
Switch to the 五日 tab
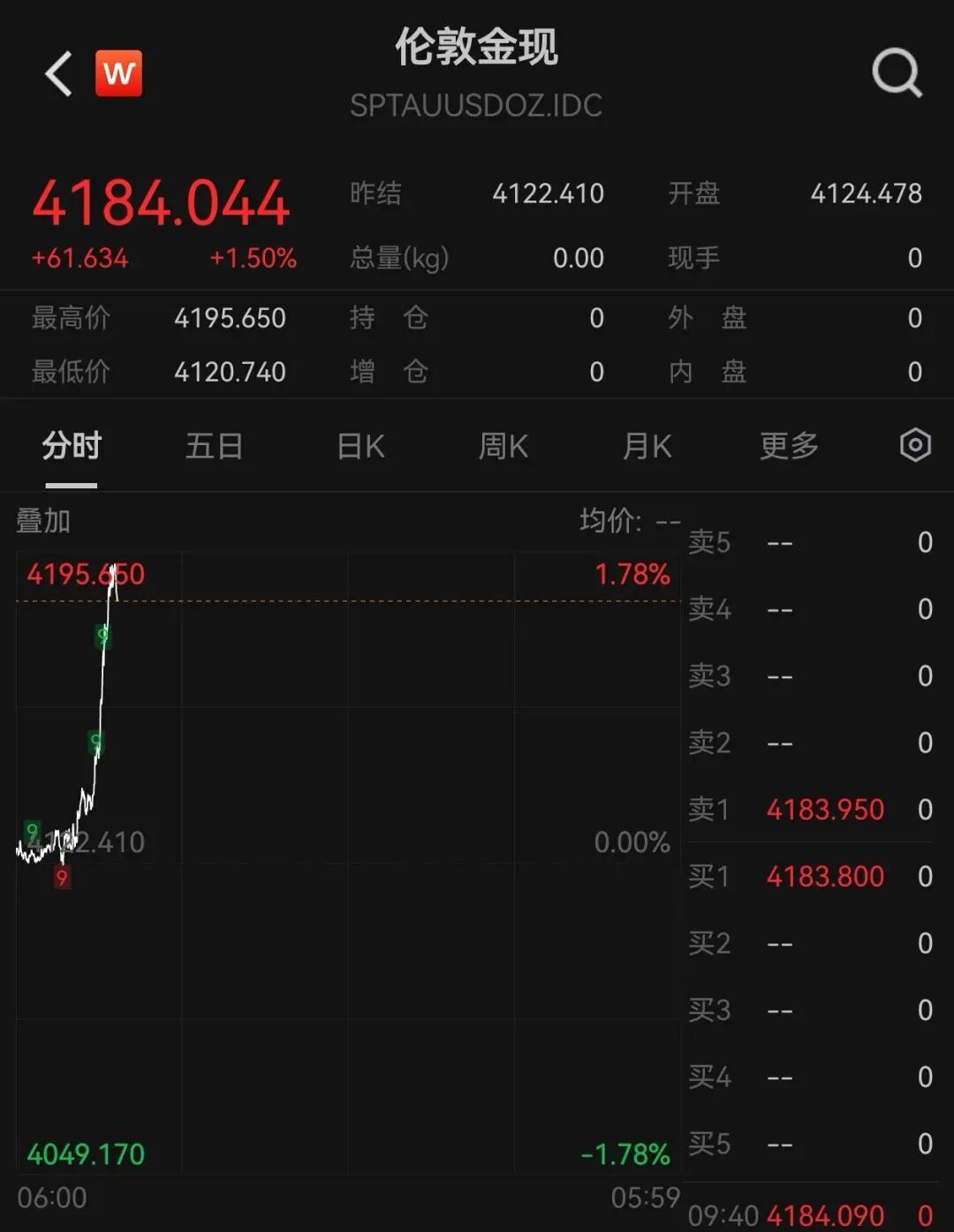coord(215,446)
